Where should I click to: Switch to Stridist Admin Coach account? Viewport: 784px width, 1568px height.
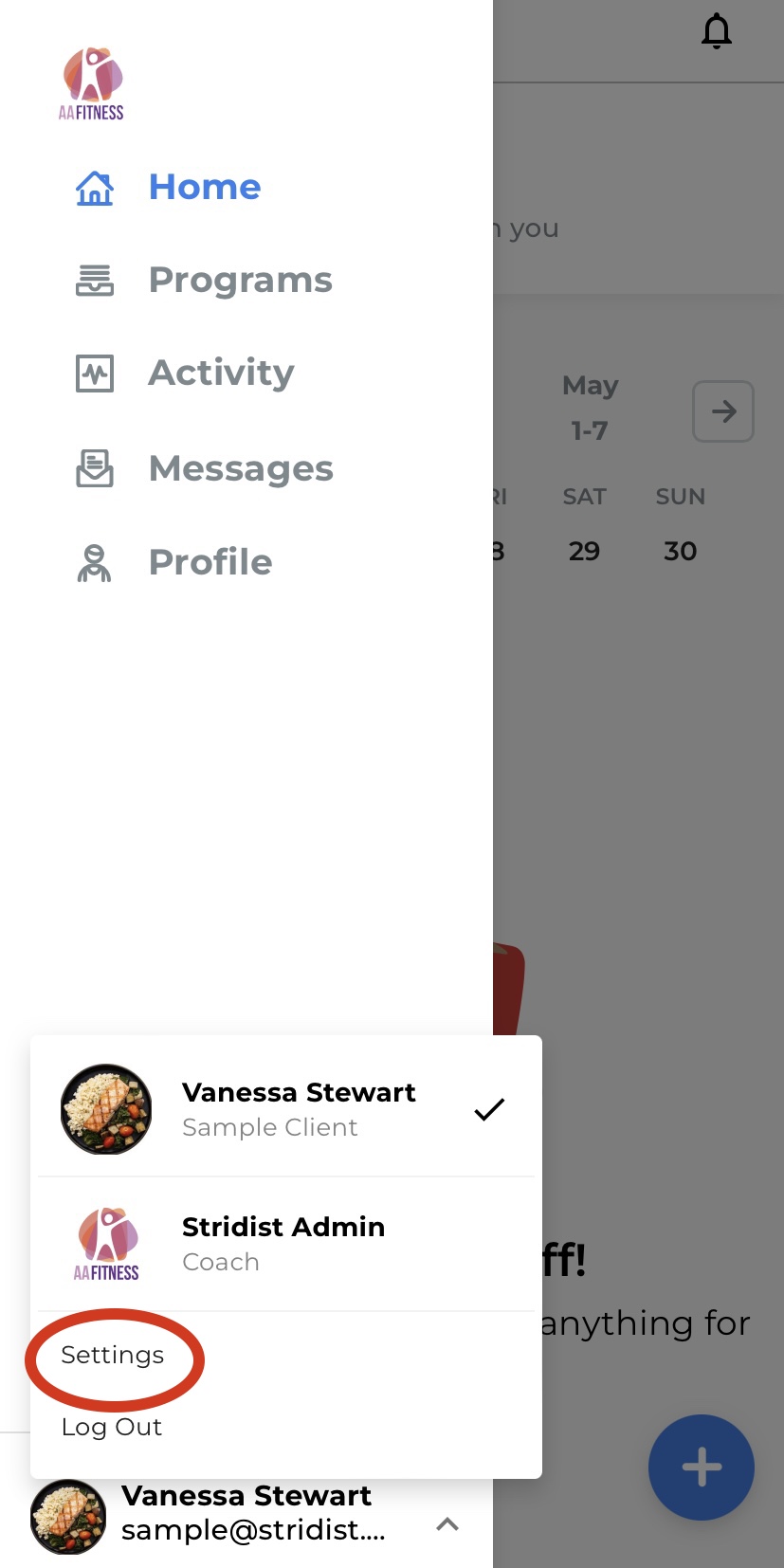click(x=284, y=1244)
